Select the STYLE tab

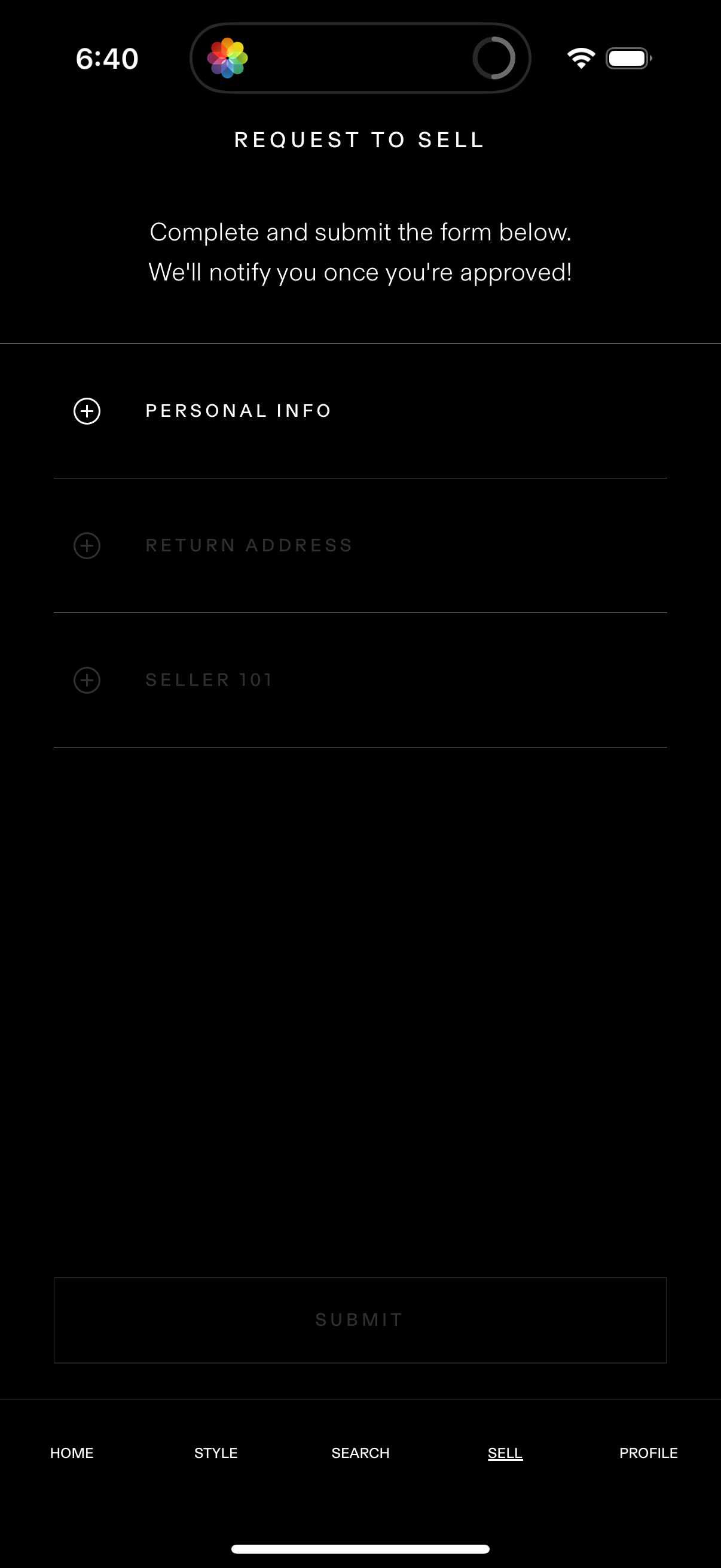(x=215, y=1453)
